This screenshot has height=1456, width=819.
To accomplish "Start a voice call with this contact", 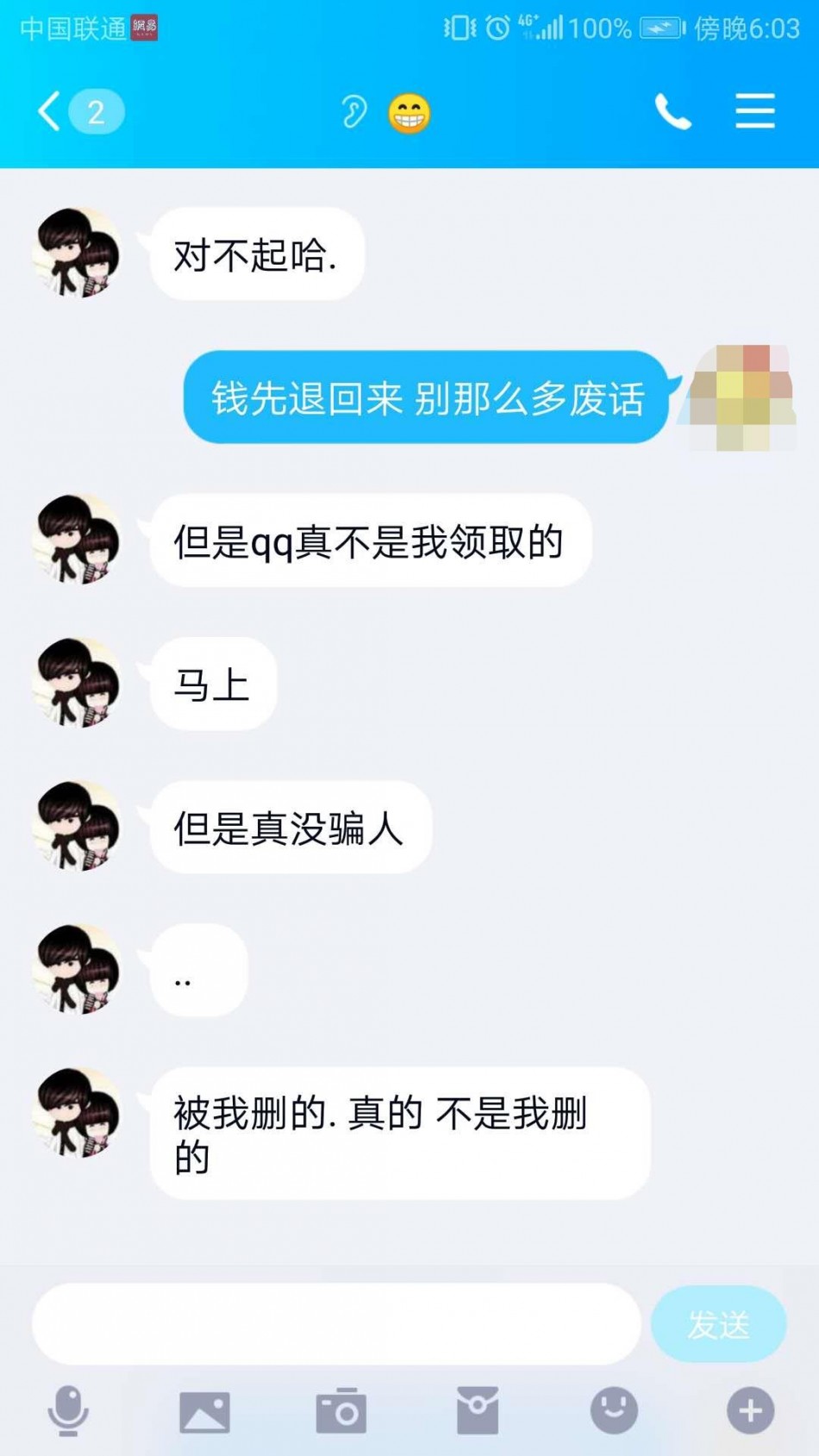I will pyautogui.click(x=672, y=112).
